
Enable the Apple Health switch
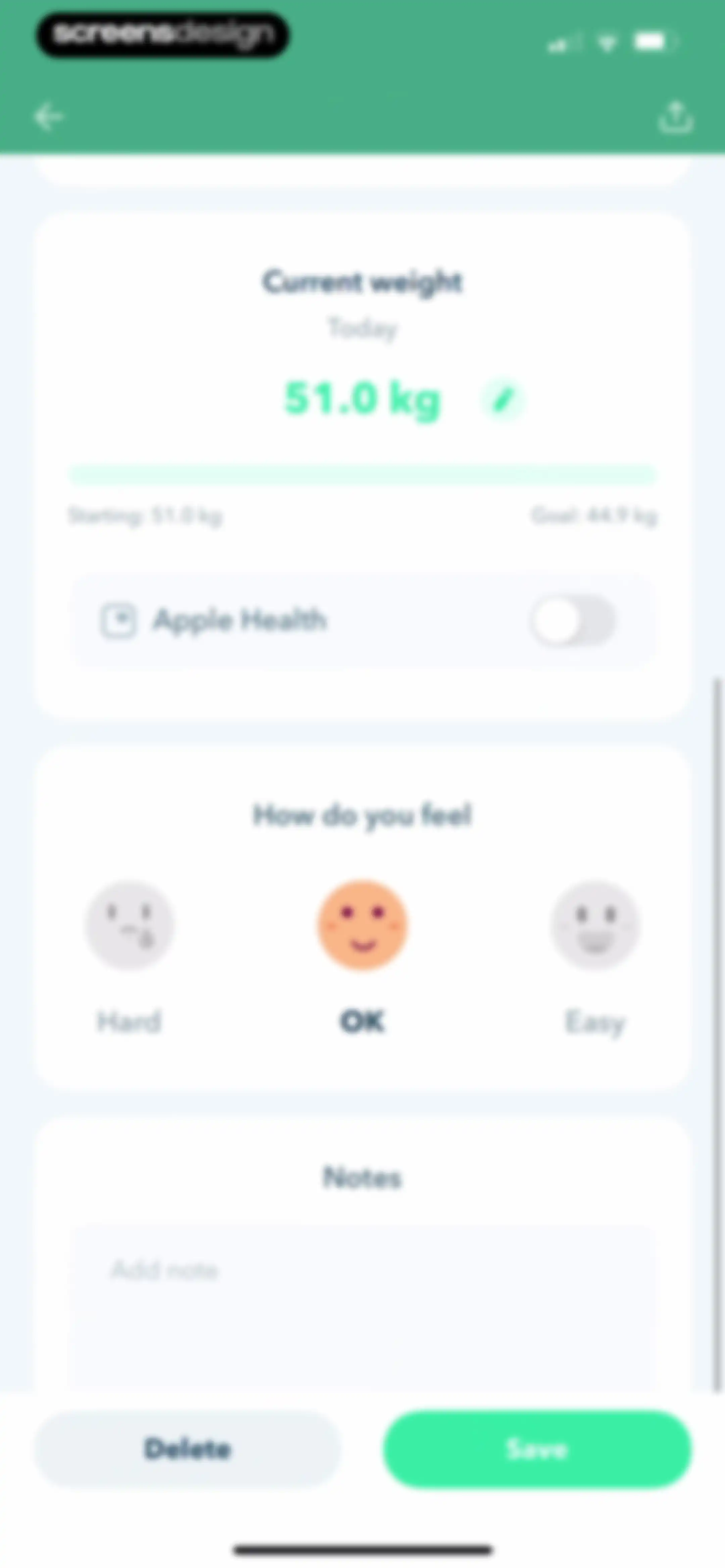[x=572, y=621]
